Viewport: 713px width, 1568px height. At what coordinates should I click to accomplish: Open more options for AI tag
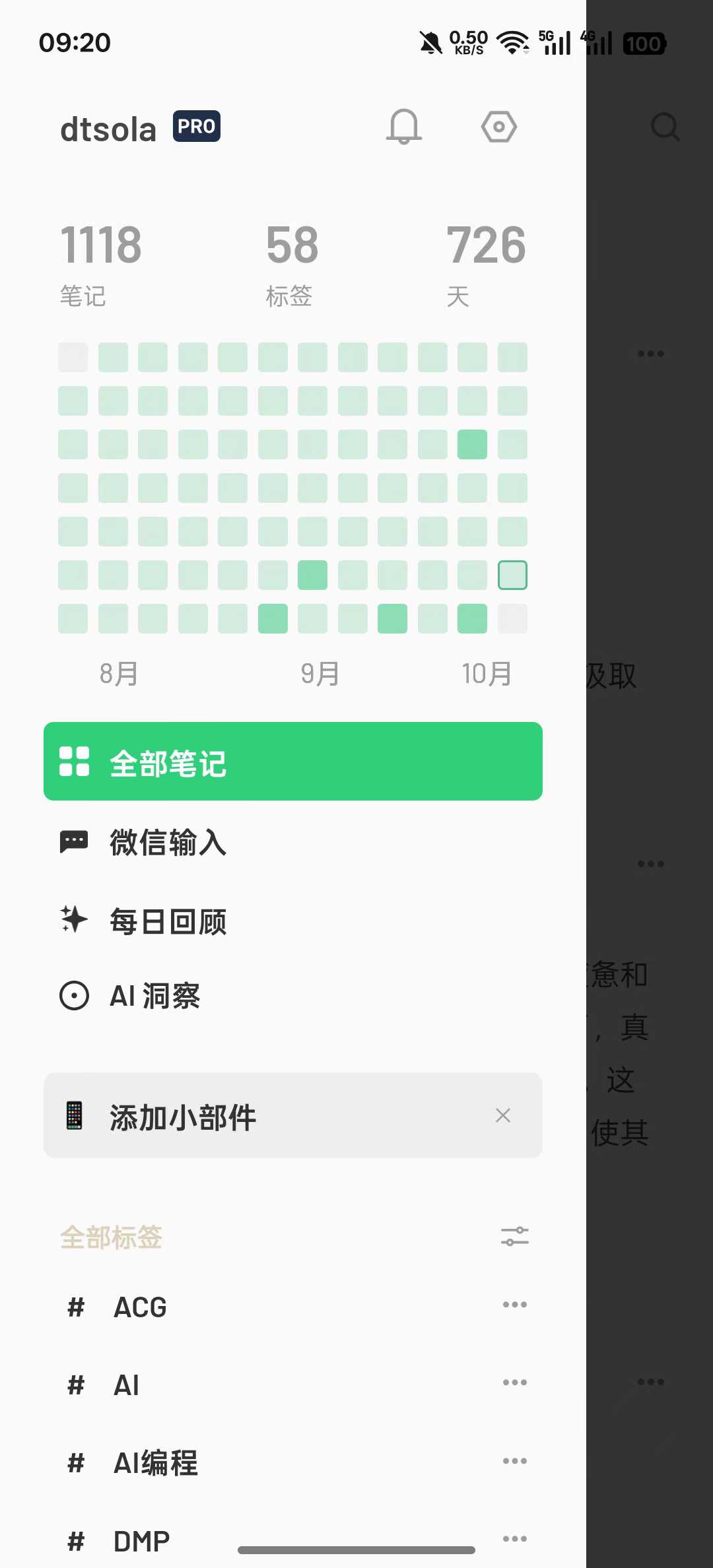click(x=514, y=1383)
